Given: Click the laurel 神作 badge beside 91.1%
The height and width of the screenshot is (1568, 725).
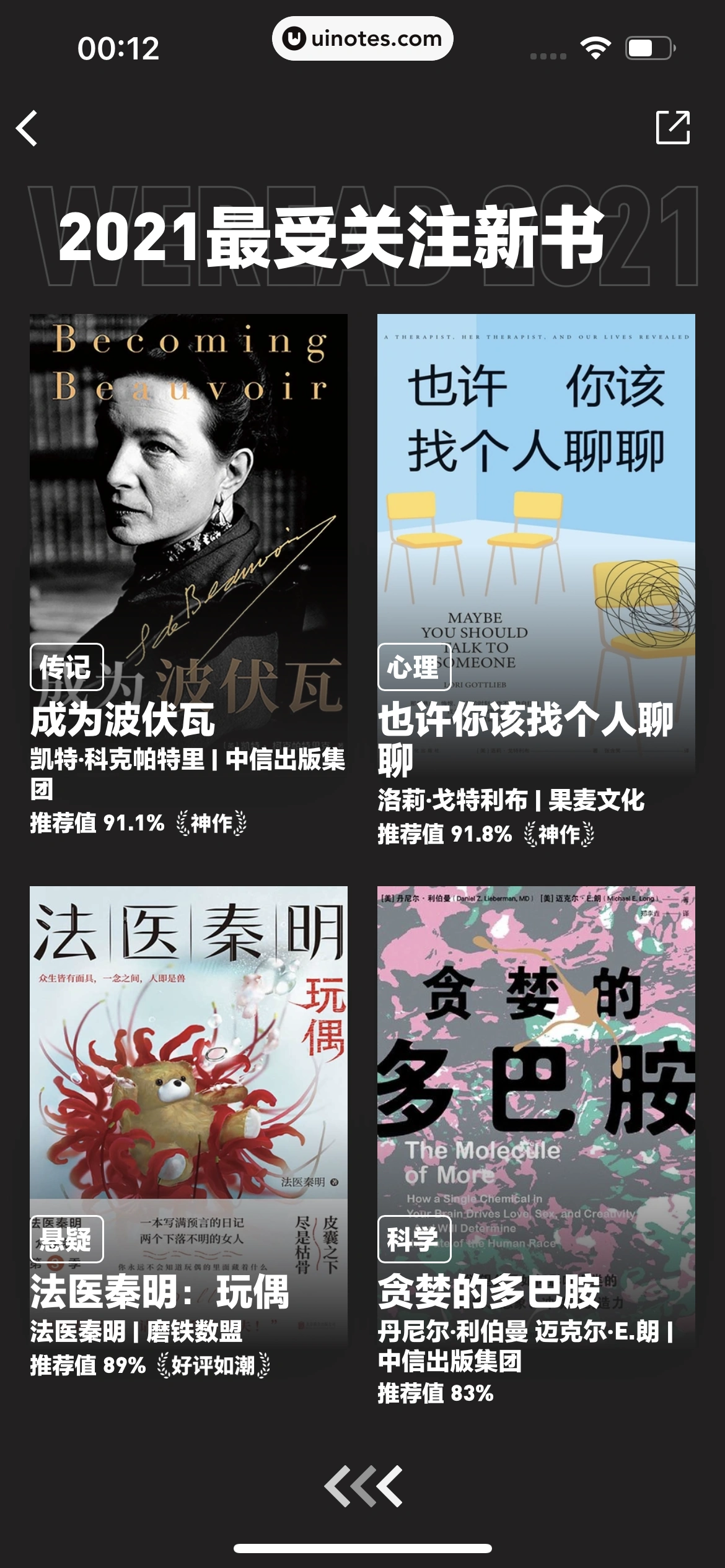Looking at the screenshot, I should tap(213, 824).
